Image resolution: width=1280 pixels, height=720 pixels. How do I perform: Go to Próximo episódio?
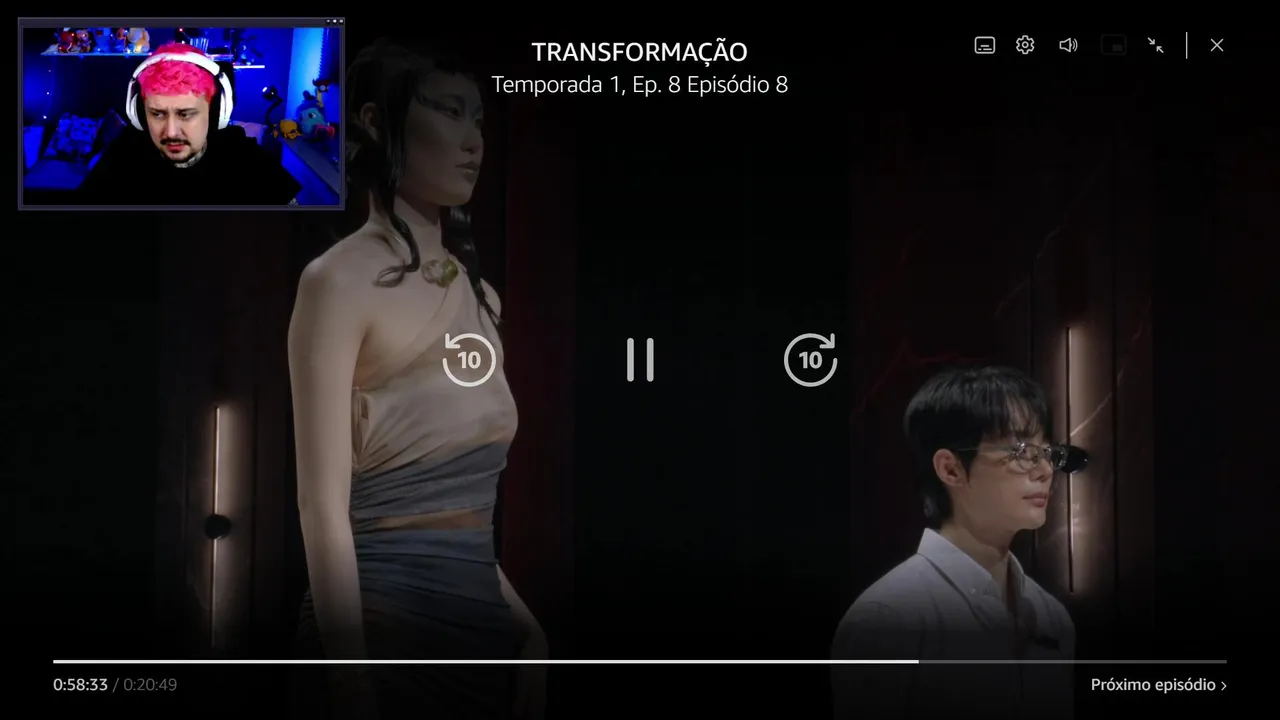[1158, 685]
